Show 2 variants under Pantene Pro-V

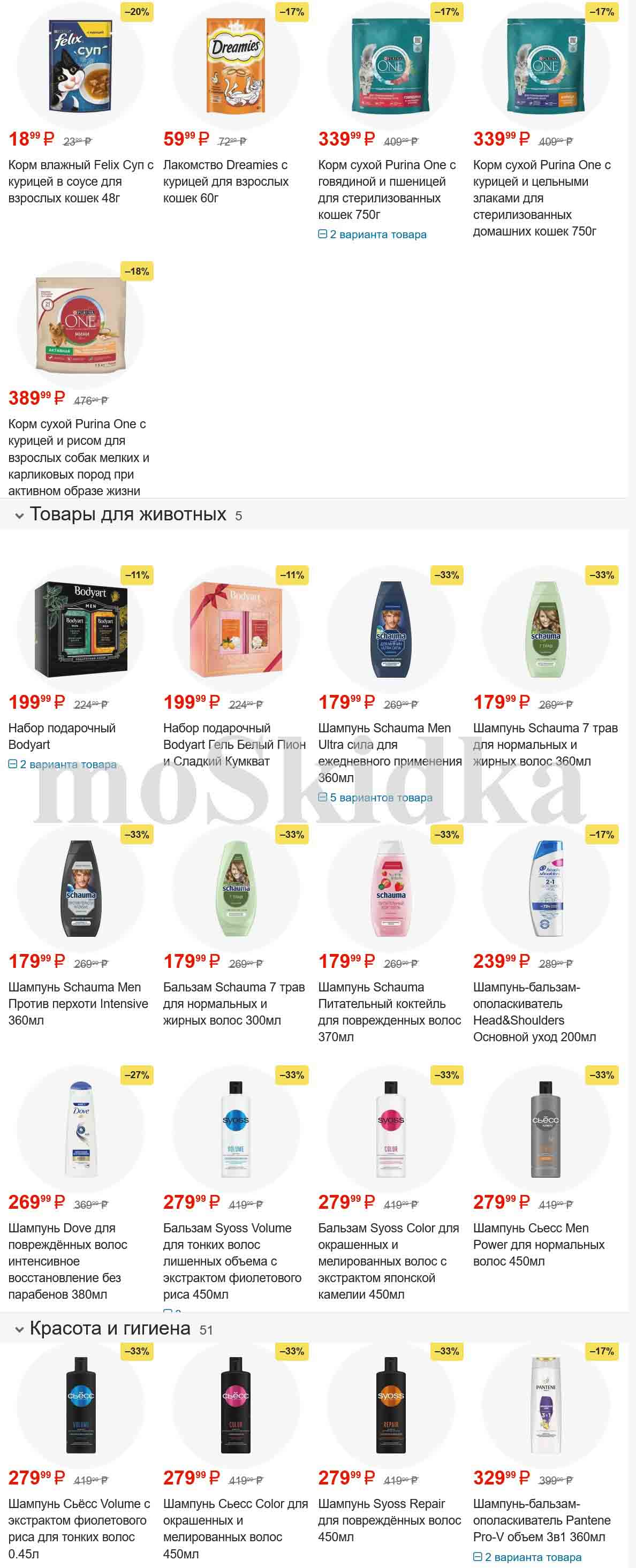528,1557
